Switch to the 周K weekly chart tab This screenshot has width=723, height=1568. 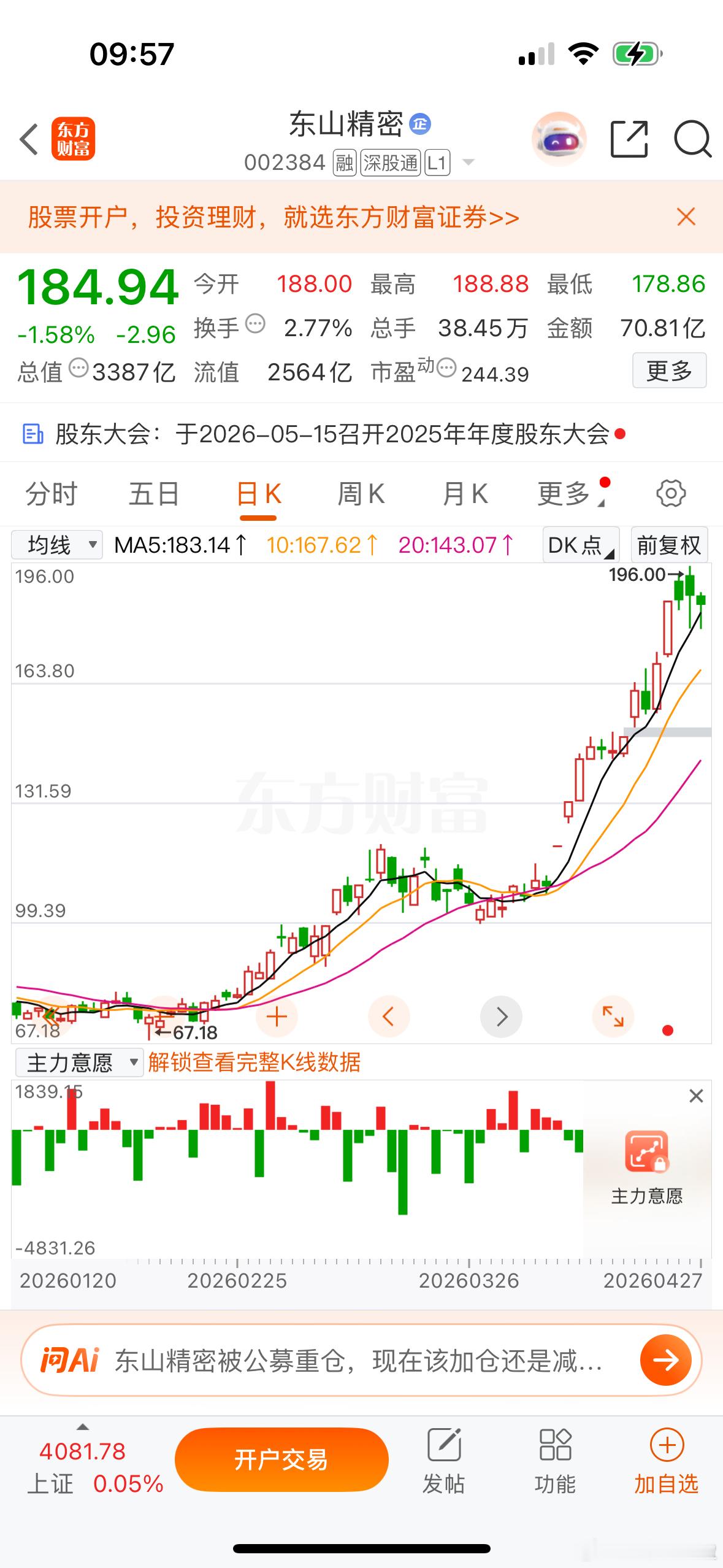pos(362,493)
